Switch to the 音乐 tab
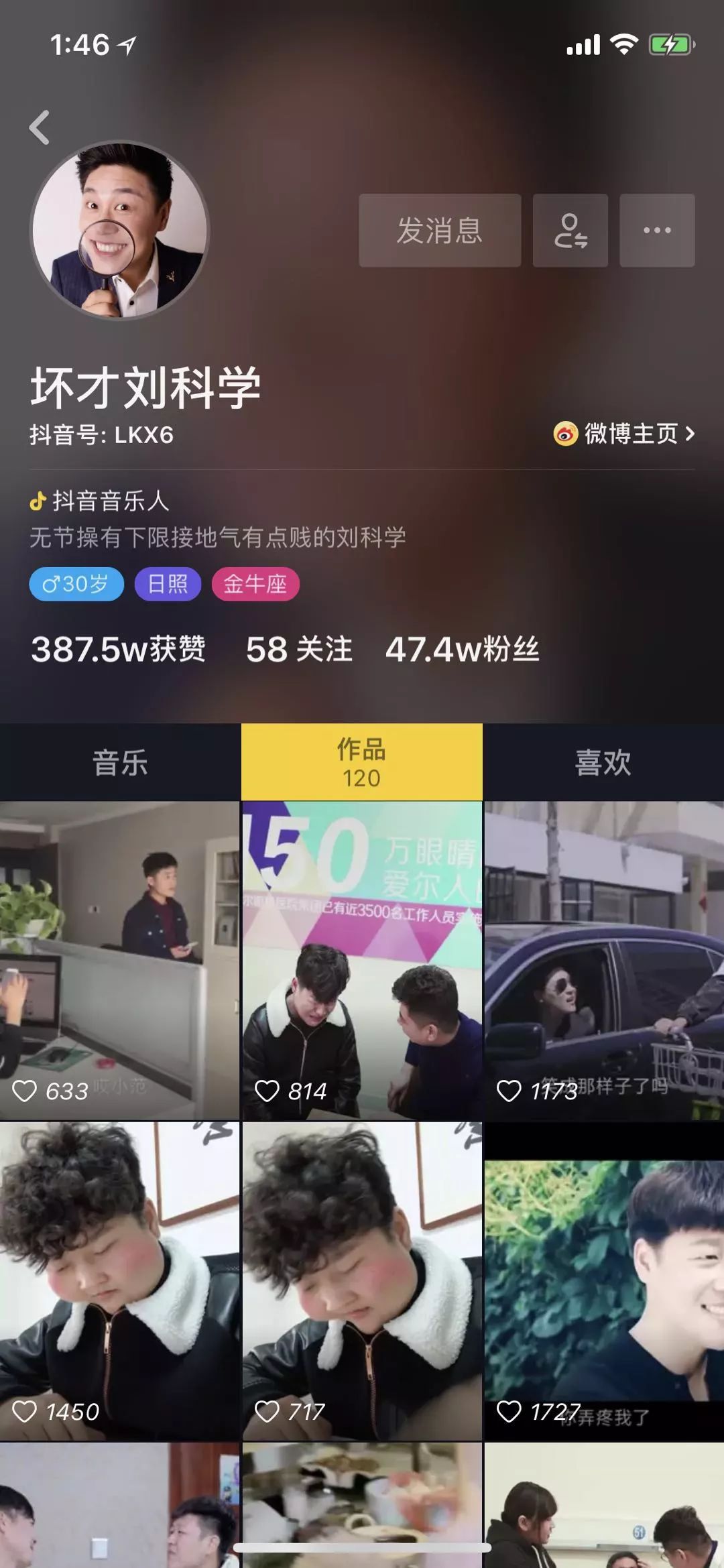Screen dimensions: 724x1568 coord(120,762)
